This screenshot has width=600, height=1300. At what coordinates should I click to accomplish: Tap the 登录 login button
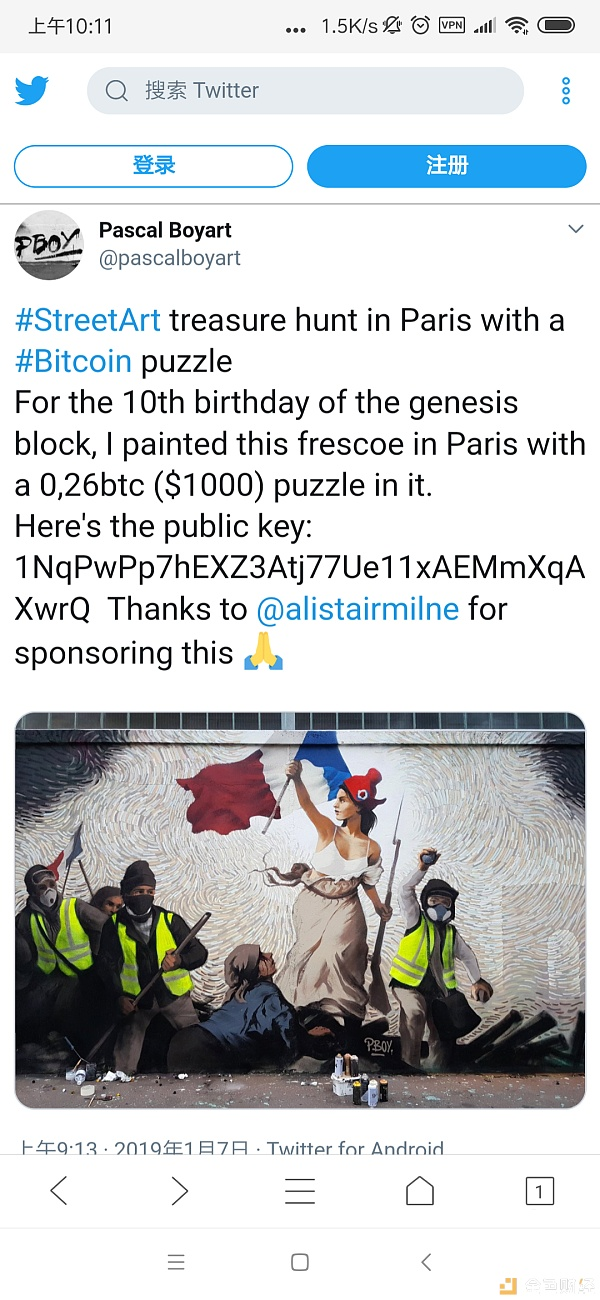(153, 166)
